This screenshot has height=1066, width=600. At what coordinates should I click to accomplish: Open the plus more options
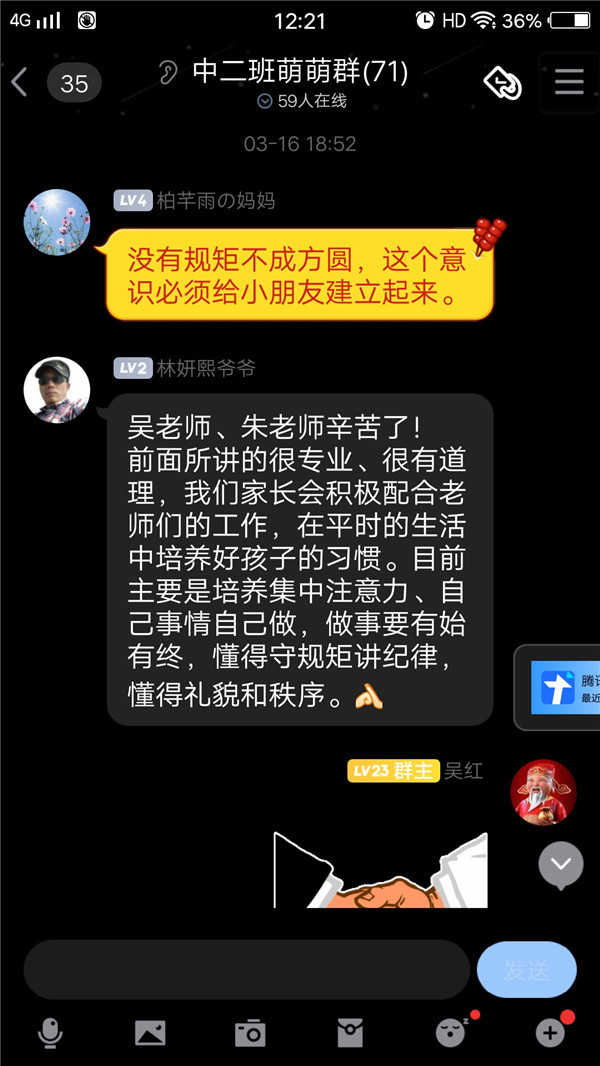pos(550,1033)
